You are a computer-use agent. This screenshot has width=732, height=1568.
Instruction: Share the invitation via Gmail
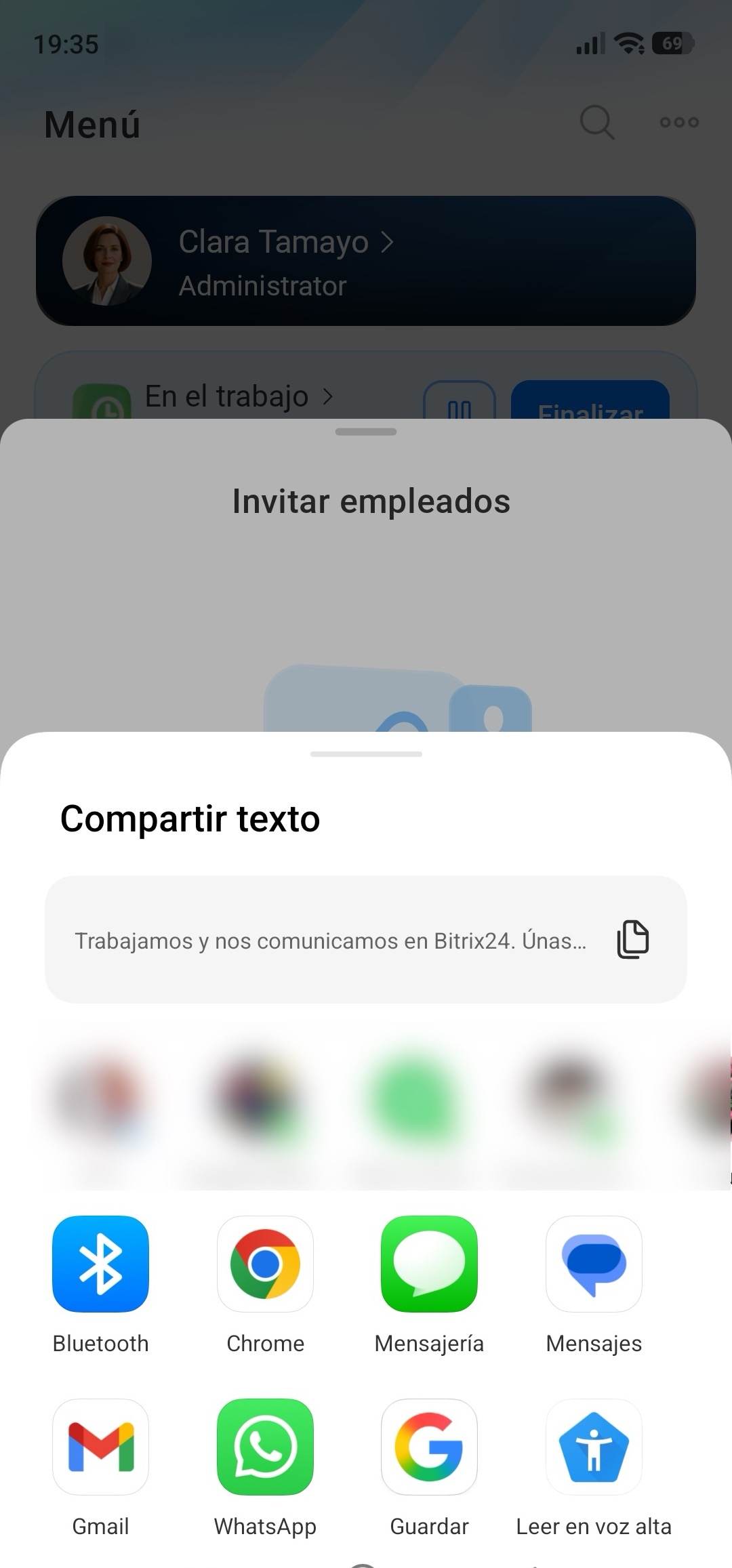point(100,1447)
